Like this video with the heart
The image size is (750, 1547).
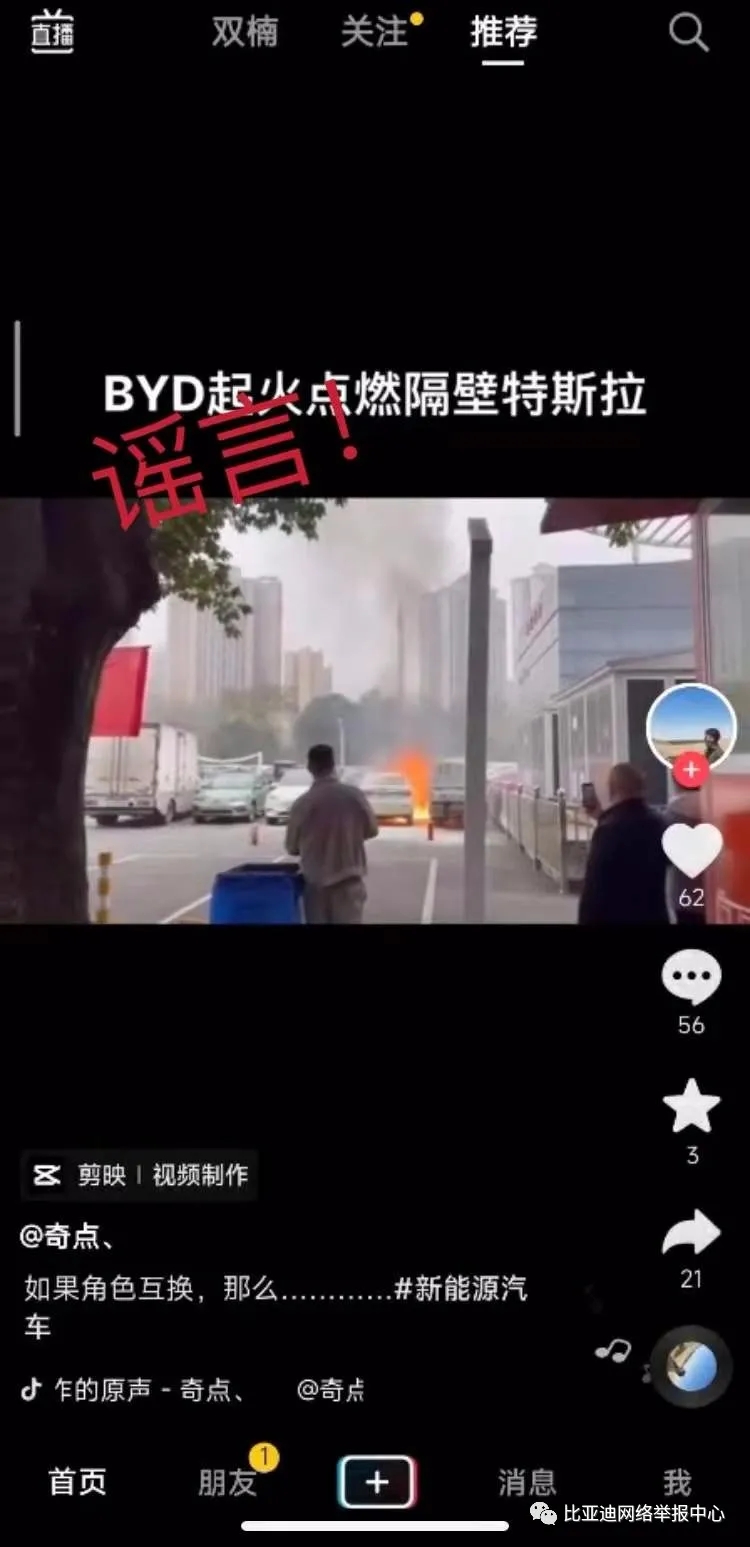(691, 851)
